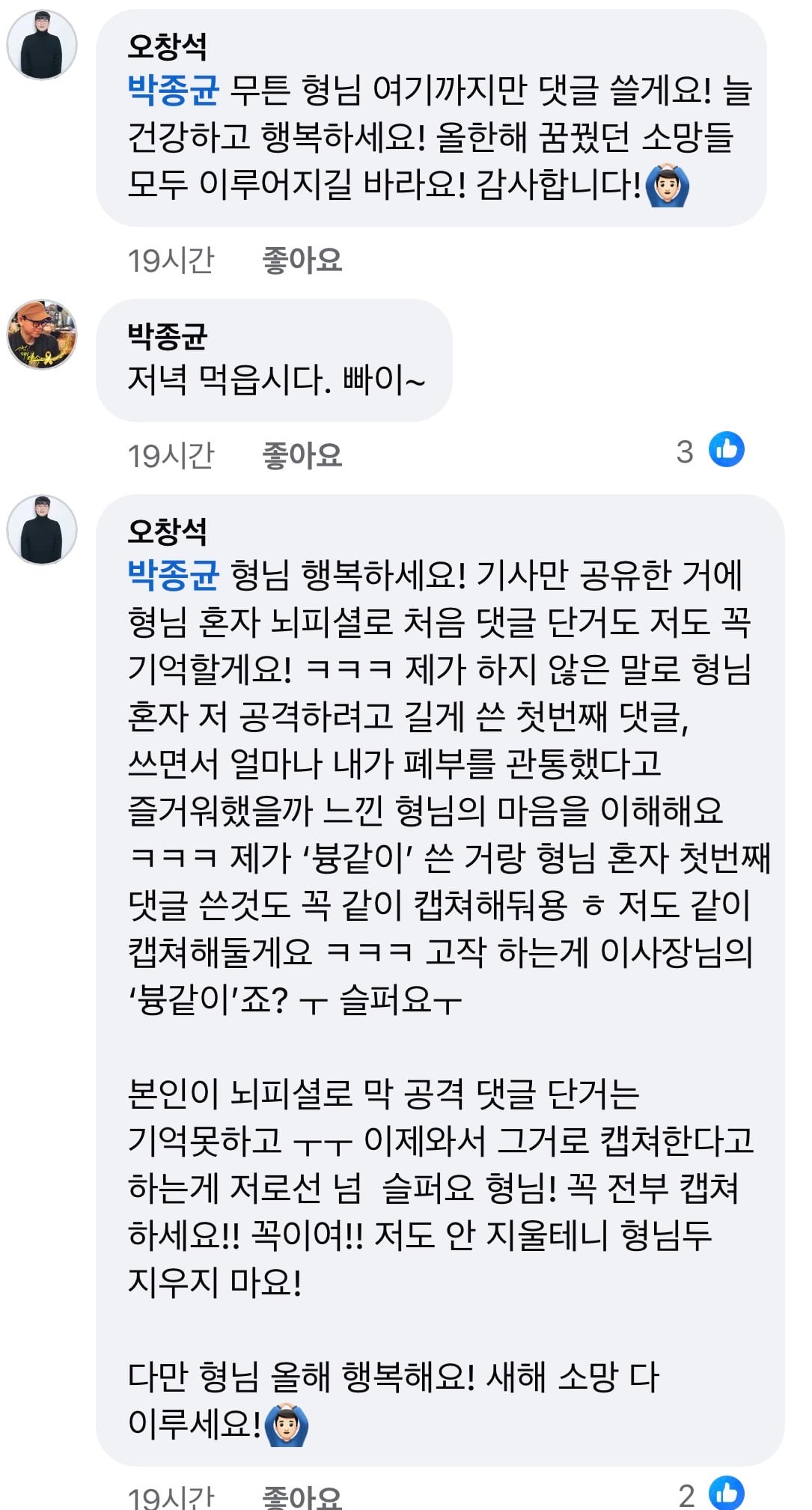The image size is (812, 1510).
Task: Open author name 오창석 above '형님 행복하세요' comment
Action: 168,532
